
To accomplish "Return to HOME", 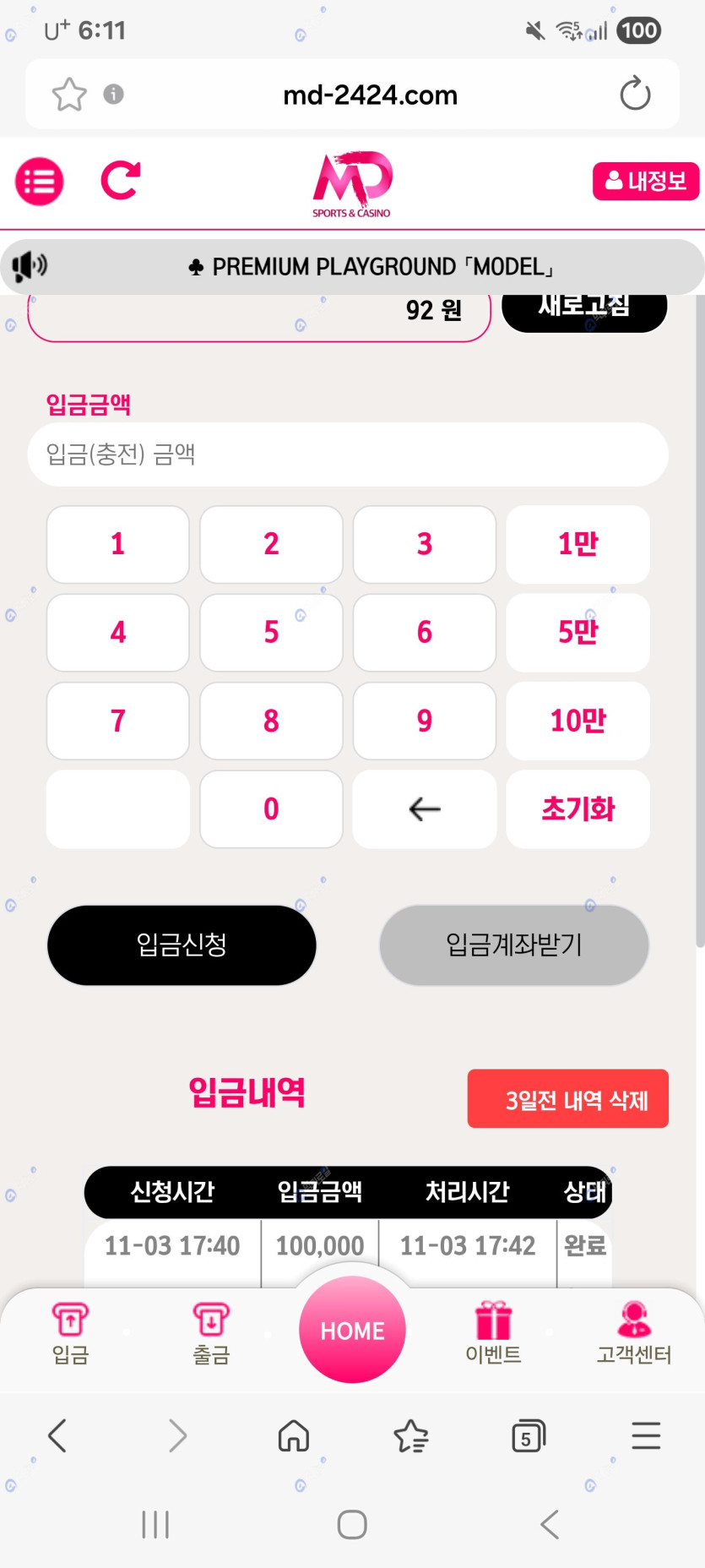I will tap(352, 1330).
